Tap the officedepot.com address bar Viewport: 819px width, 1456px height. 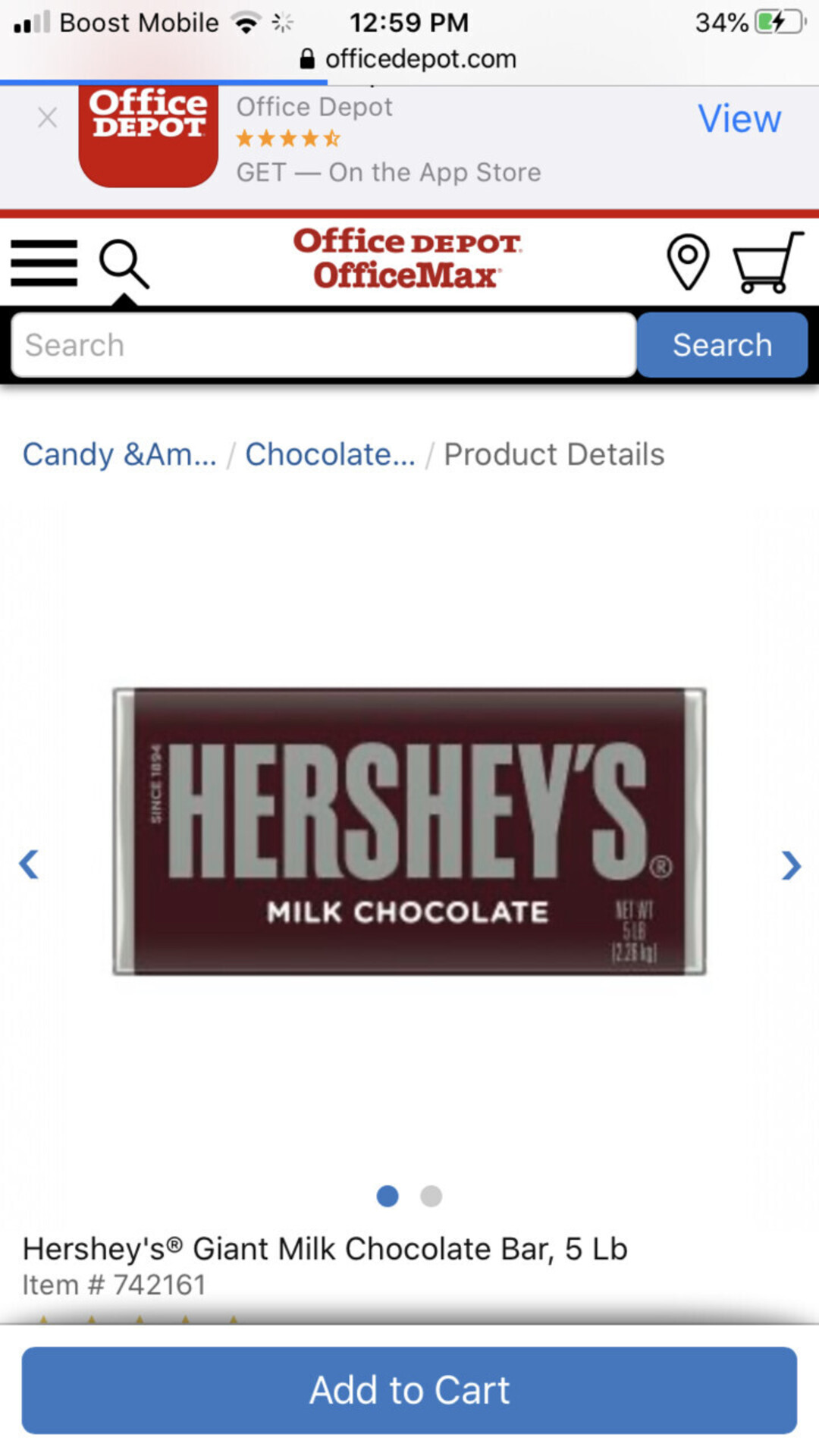tap(409, 58)
